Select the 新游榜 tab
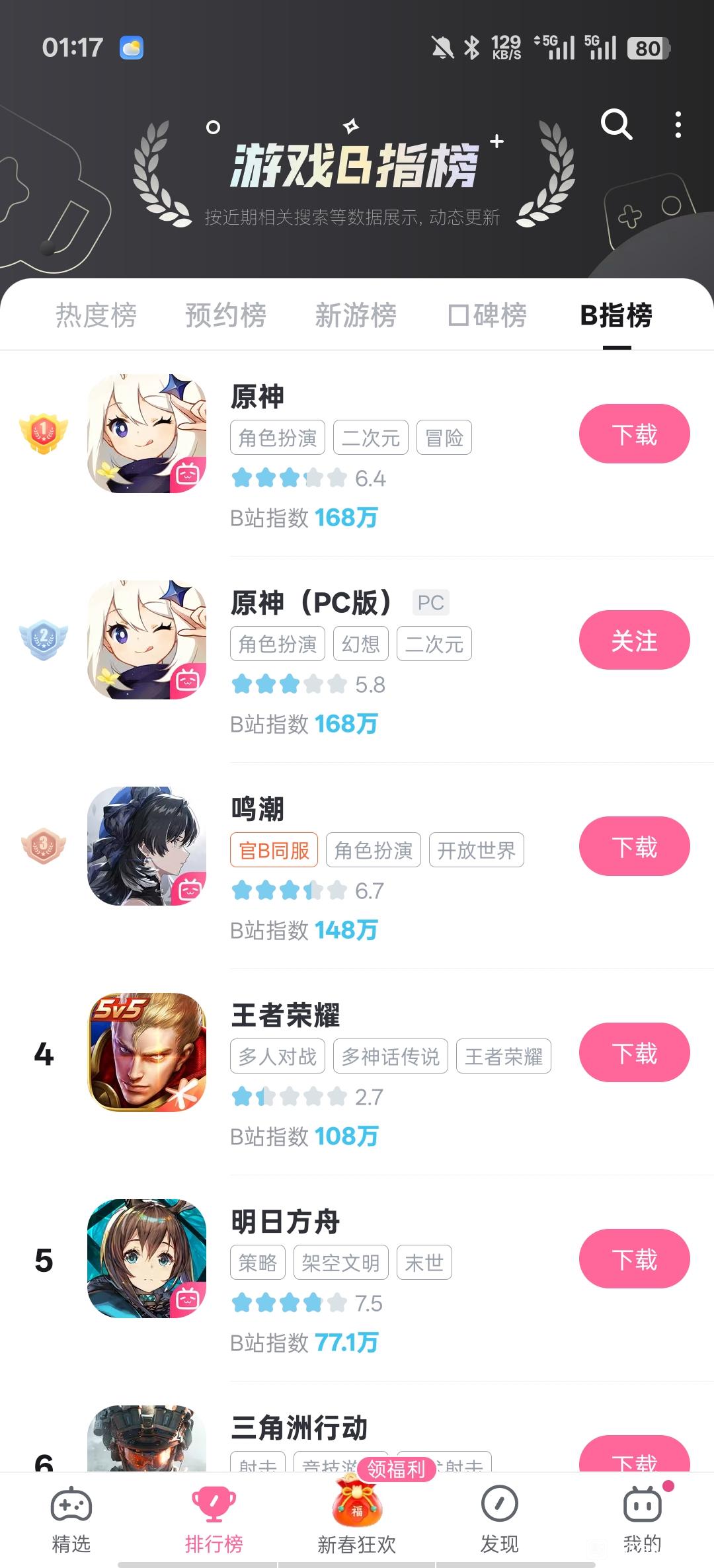 (356, 315)
